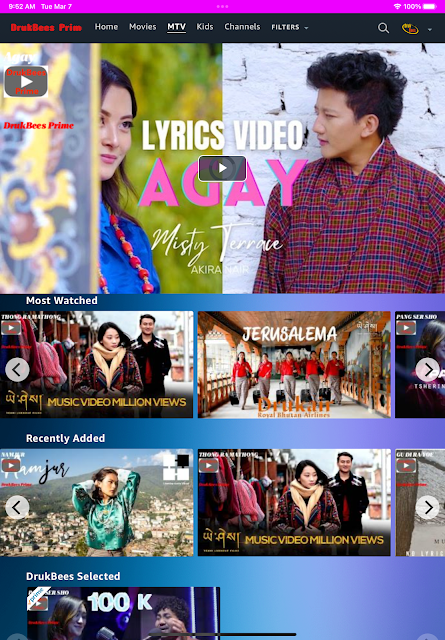Open Thong Ra Mathong video in Most Watched
The height and width of the screenshot is (640, 445).
coord(96,364)
